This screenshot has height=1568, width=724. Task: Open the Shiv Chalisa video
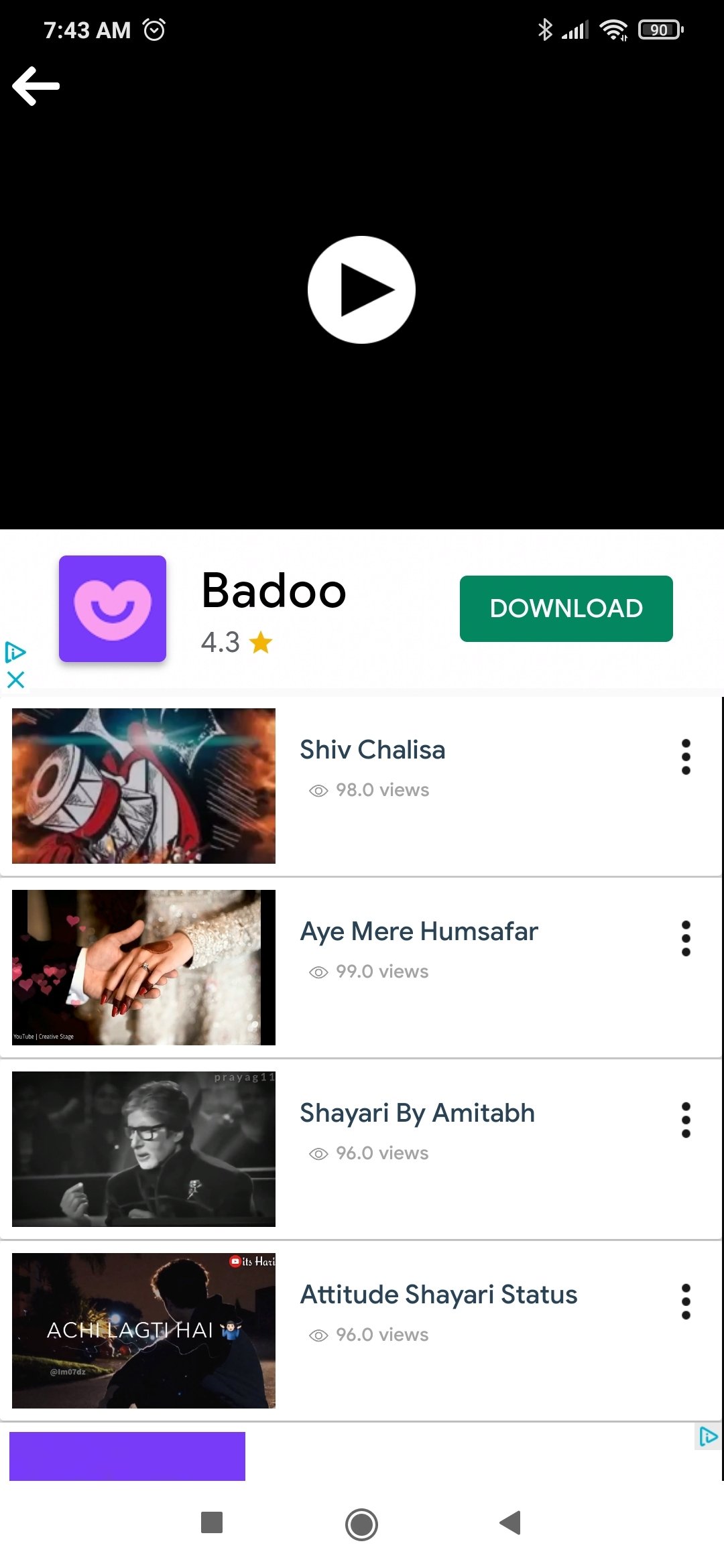point(361,786)
